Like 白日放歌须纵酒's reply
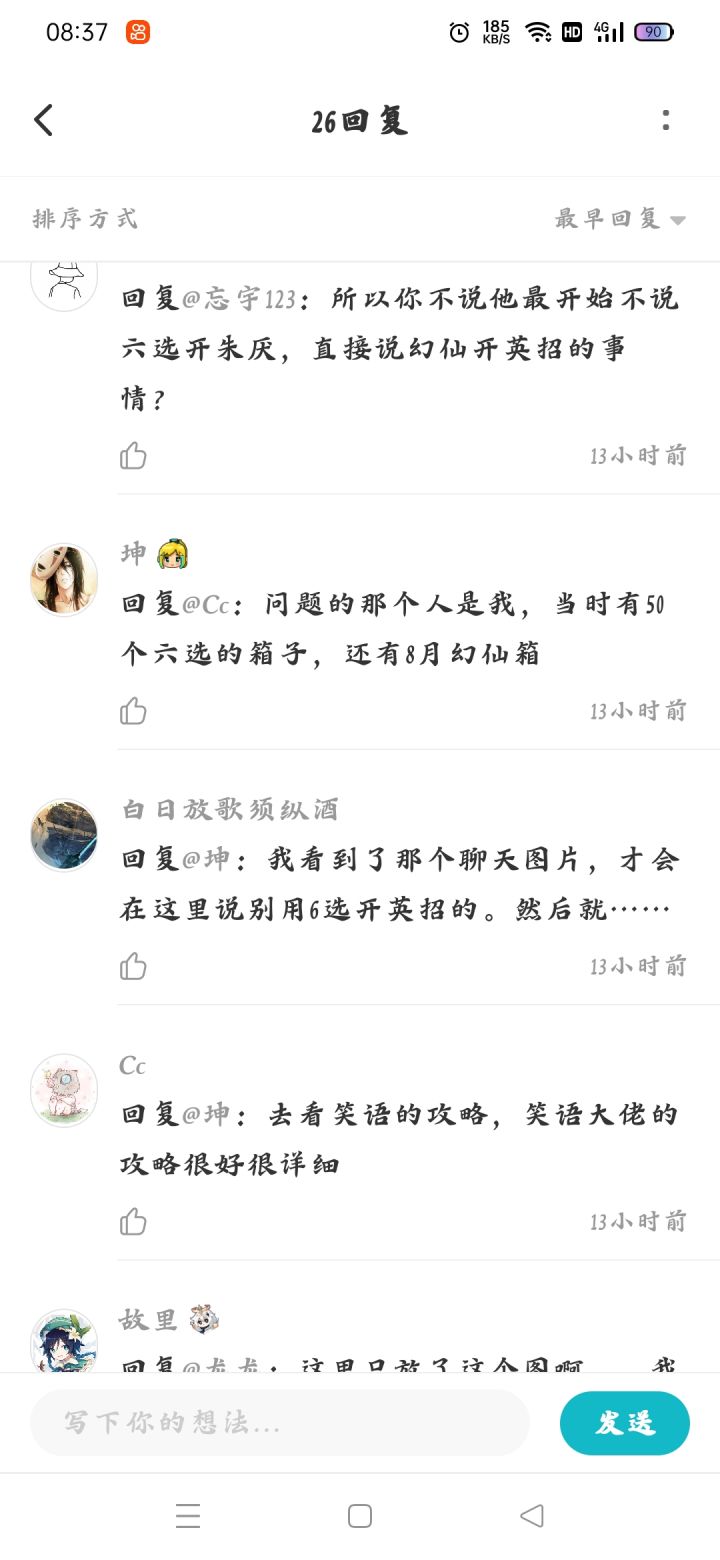The height and width of the screenshot is (1560, 720). (133, 966)
